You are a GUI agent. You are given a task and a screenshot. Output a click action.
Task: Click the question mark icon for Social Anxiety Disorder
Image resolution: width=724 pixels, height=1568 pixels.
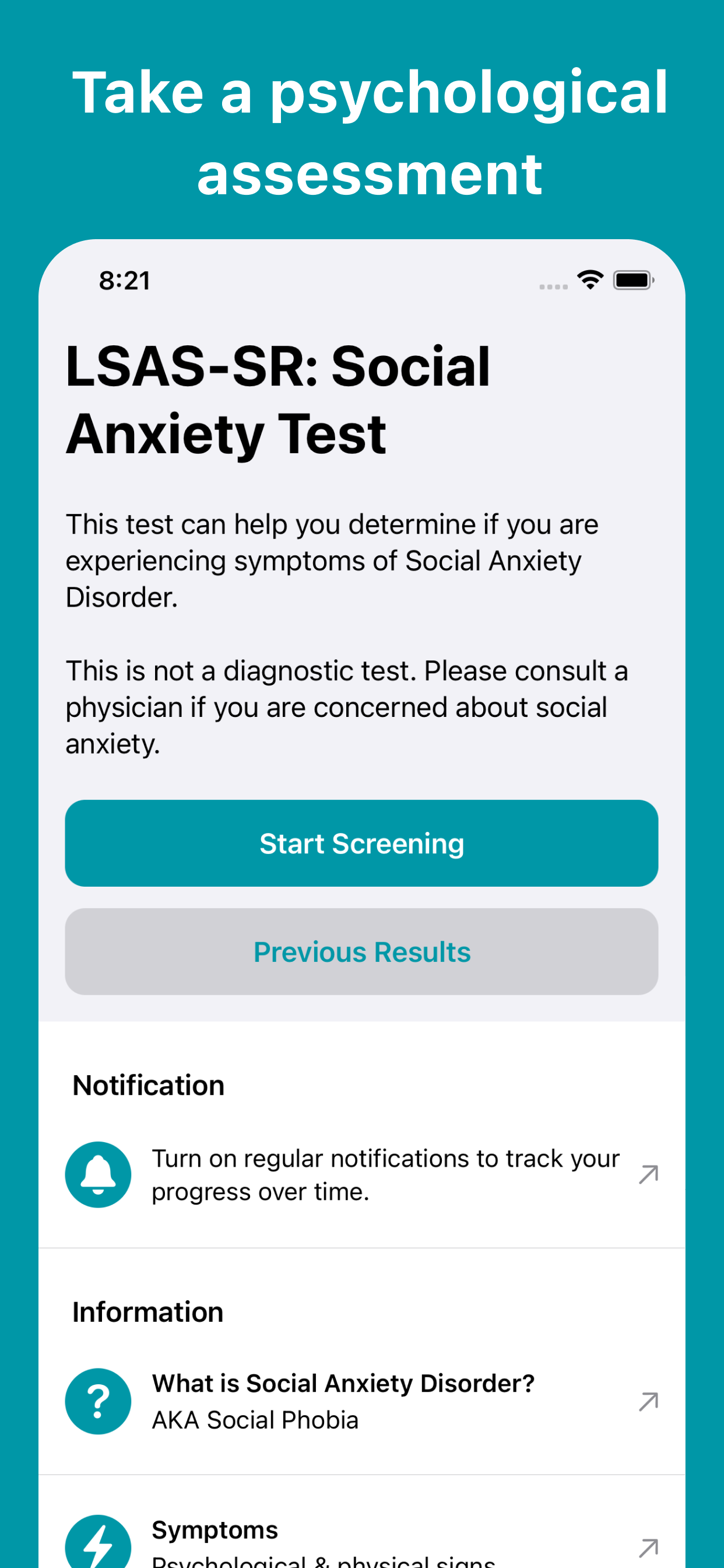98,1401
